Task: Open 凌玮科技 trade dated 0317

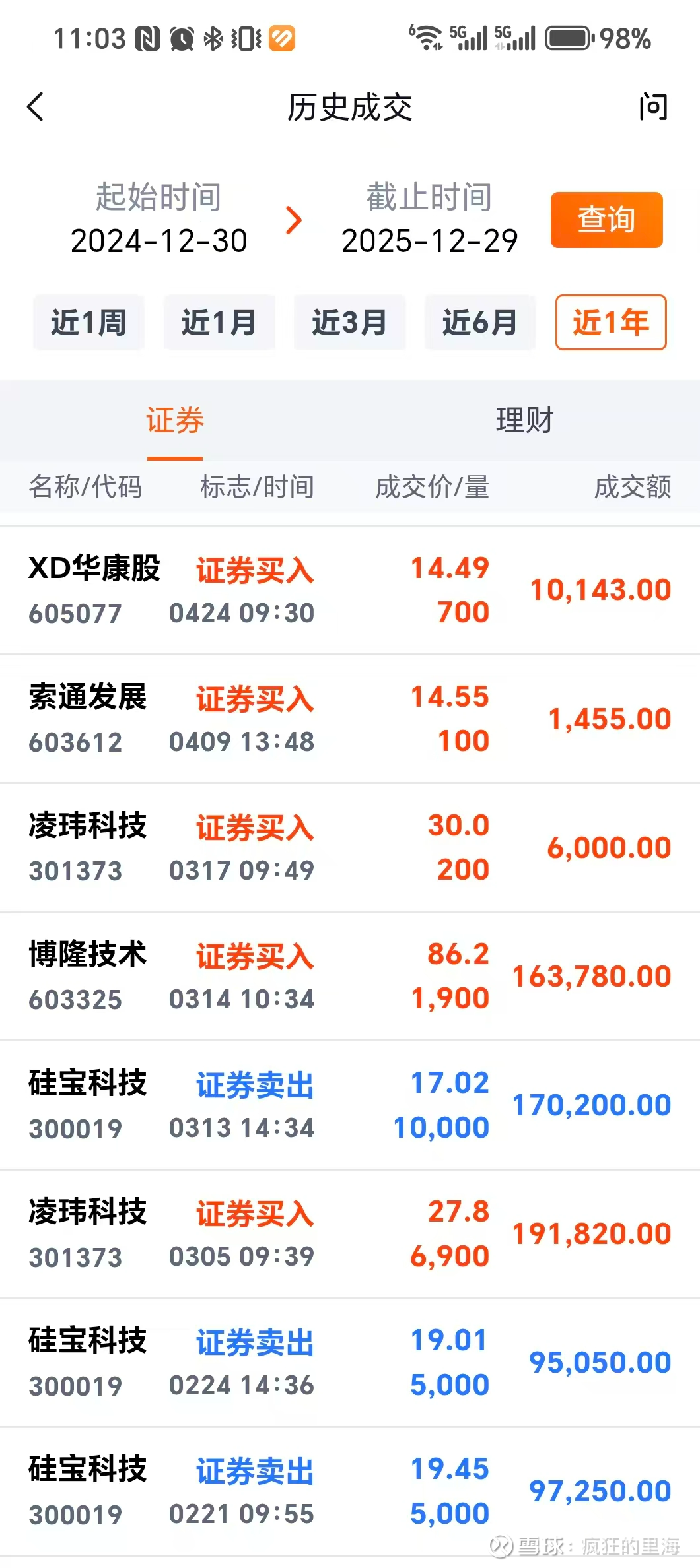Action: pyautogui.click(x=350, y=847)
